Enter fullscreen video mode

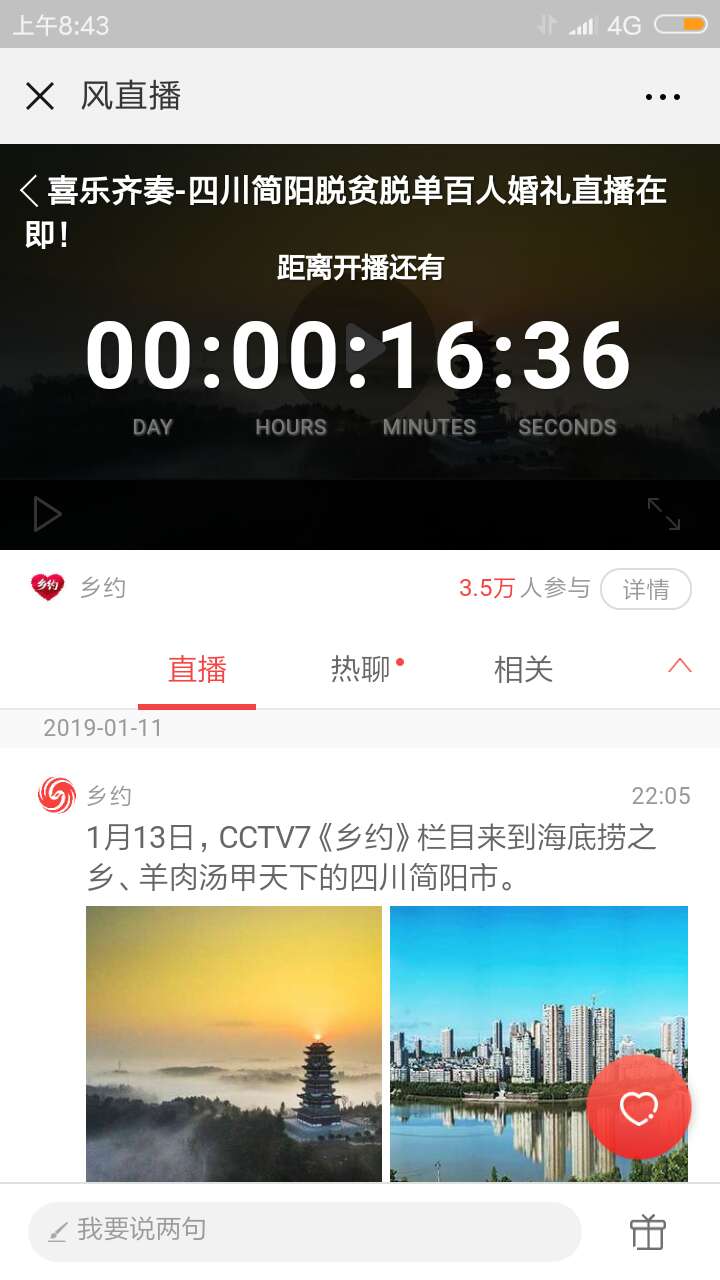[664, 514]
